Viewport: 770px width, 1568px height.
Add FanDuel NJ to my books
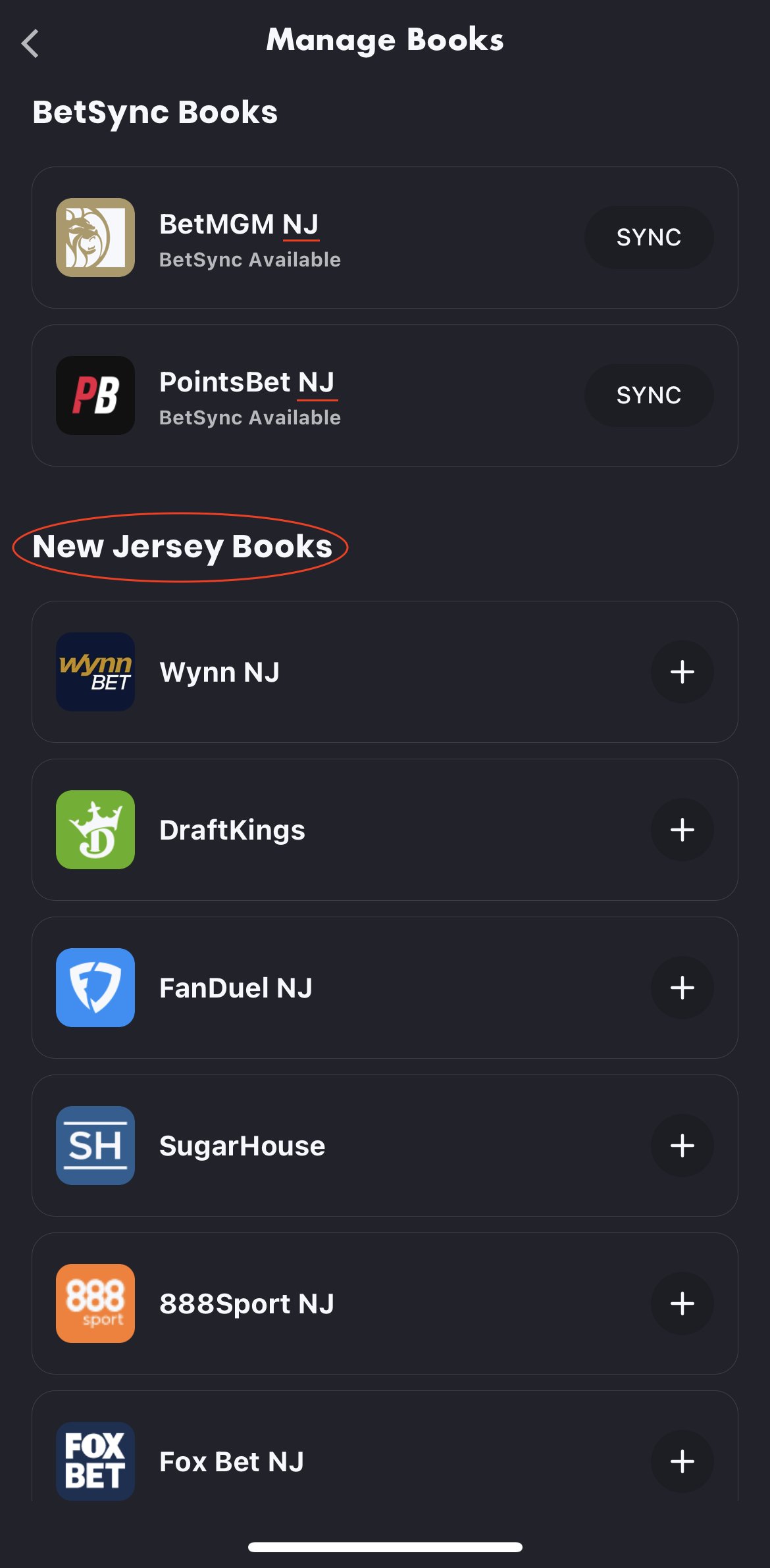coord(682,988)
